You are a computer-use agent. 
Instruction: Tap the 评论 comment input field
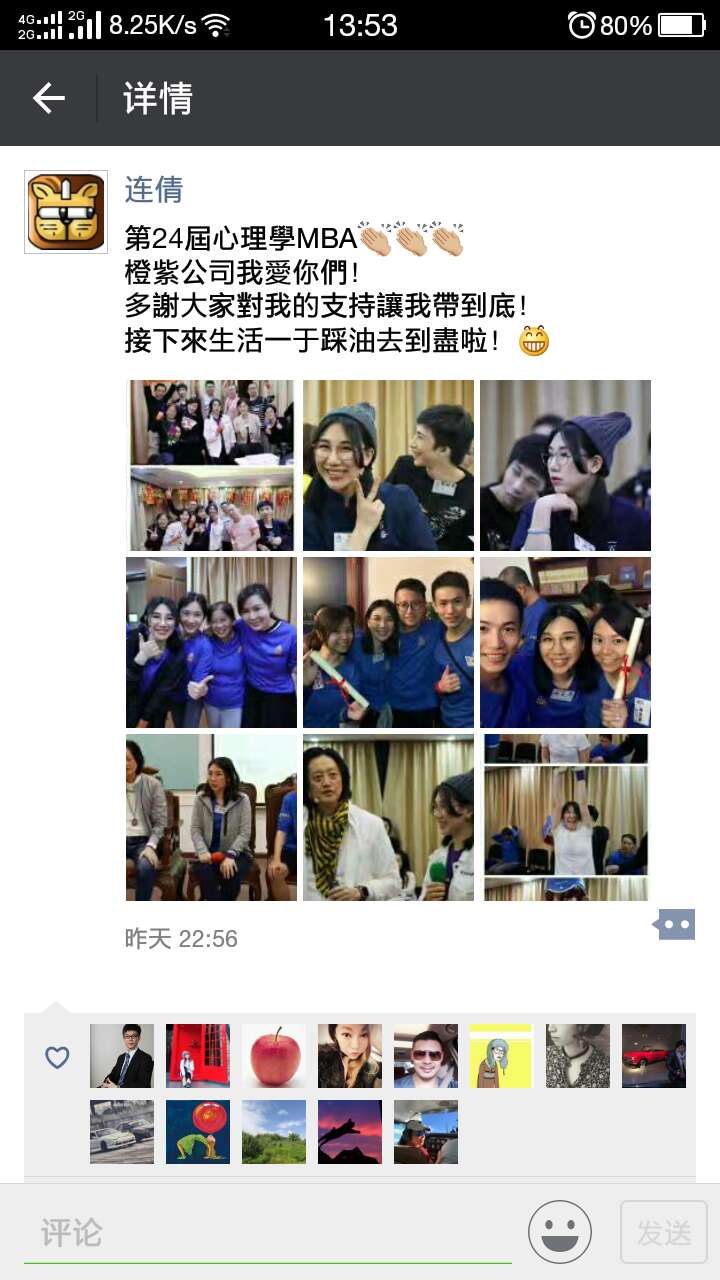268,1233
